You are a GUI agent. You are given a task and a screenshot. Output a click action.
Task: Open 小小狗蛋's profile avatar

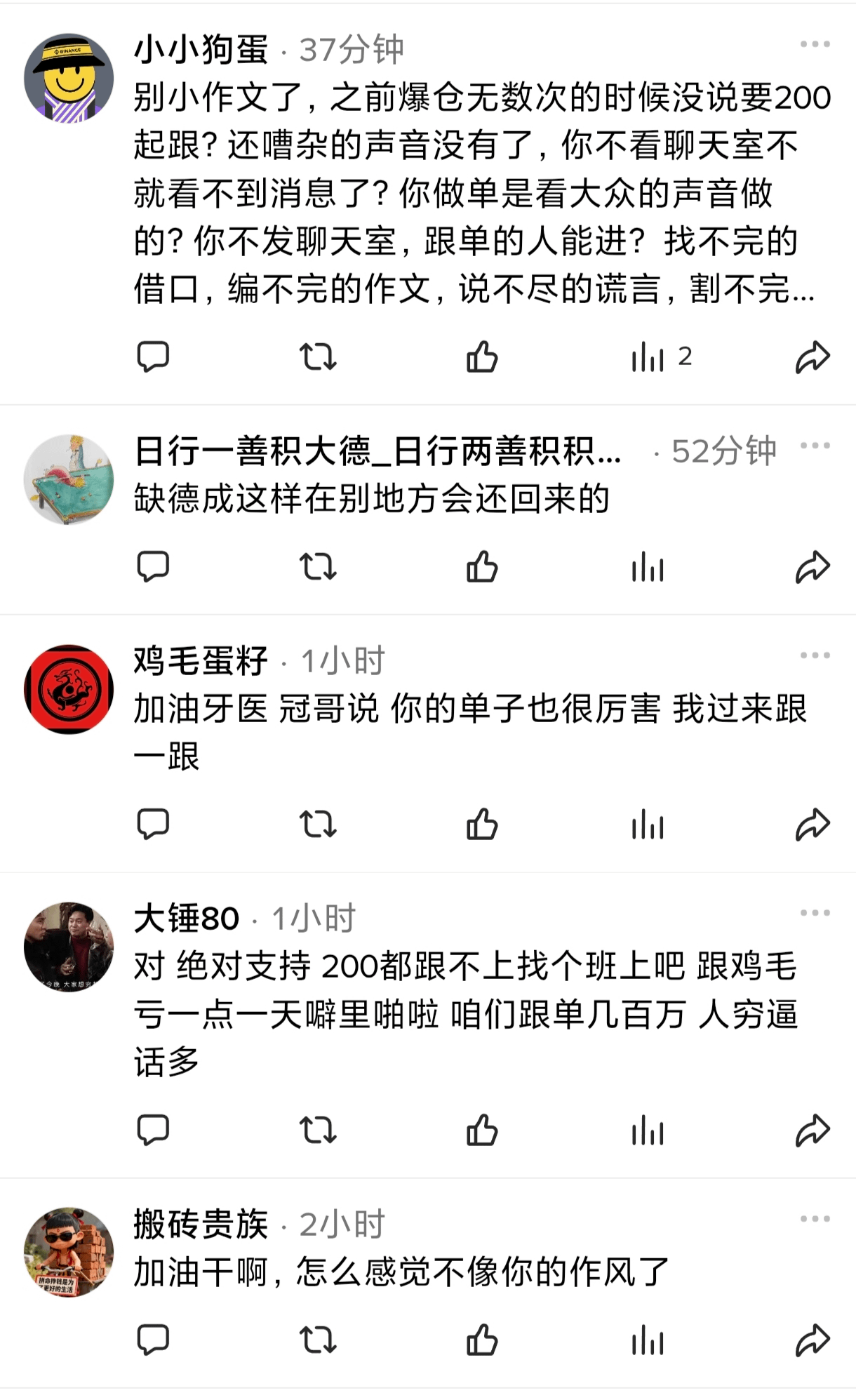coord(69,78)
